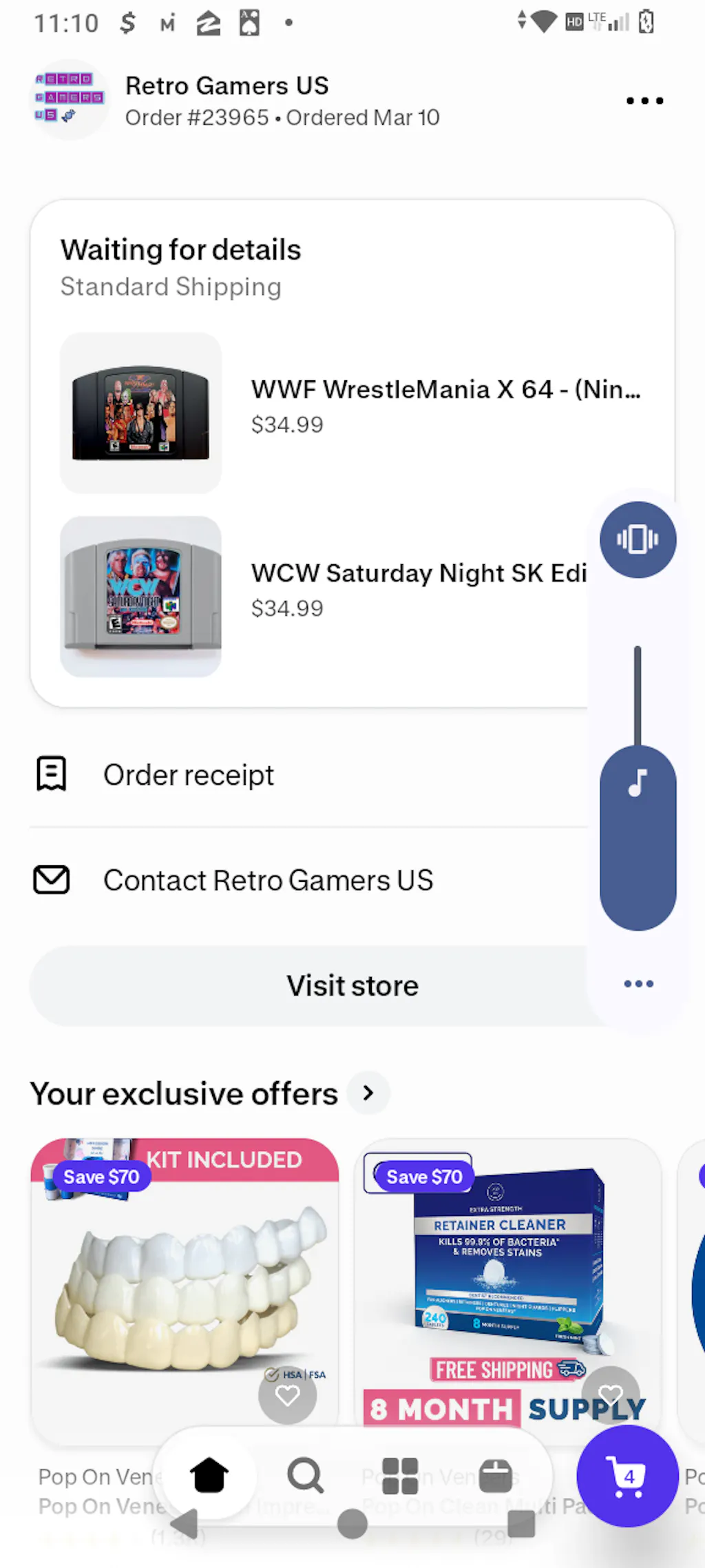Open the Search tab
This screenshot has width=705, height=1568.
tap(305, 1475)
